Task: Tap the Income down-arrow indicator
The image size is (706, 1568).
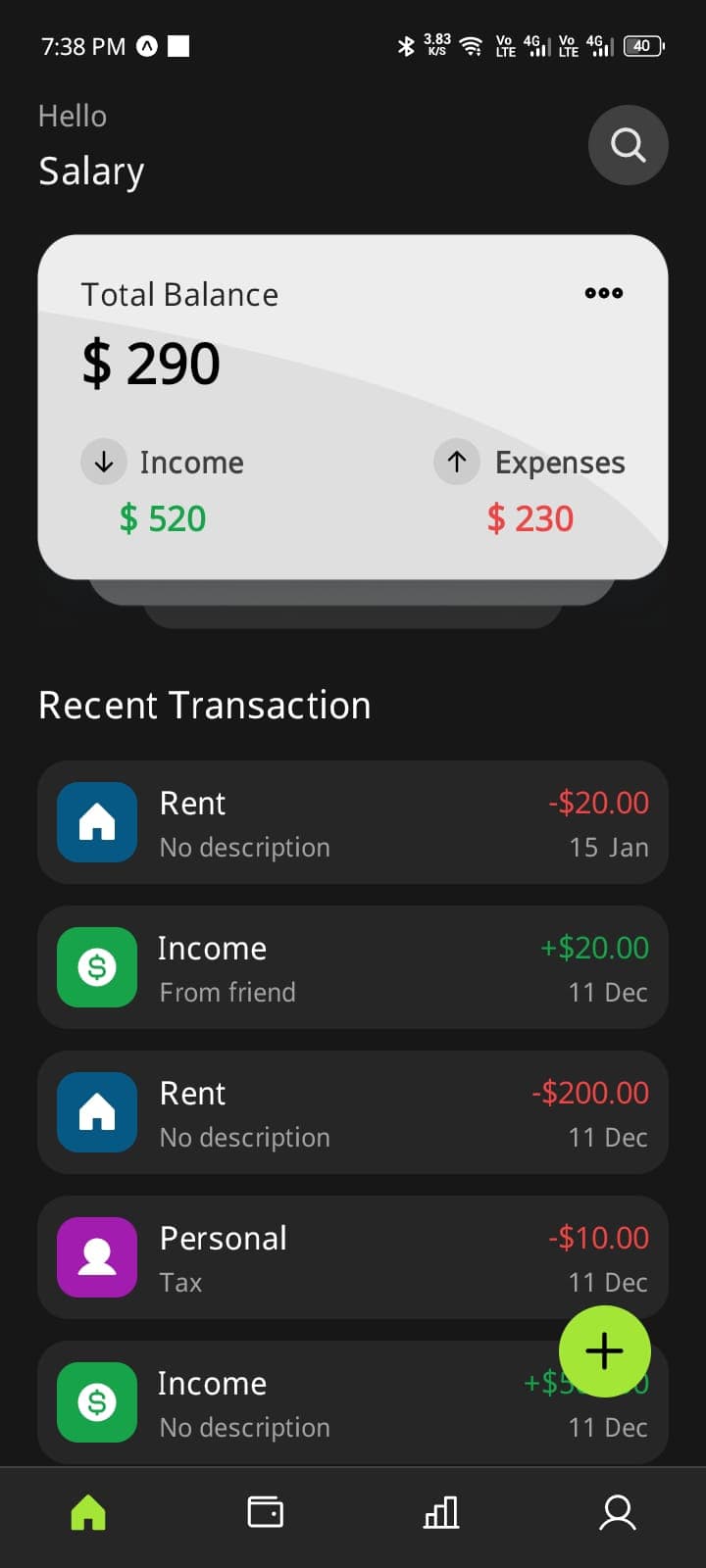Action: (x=104, y=462)
